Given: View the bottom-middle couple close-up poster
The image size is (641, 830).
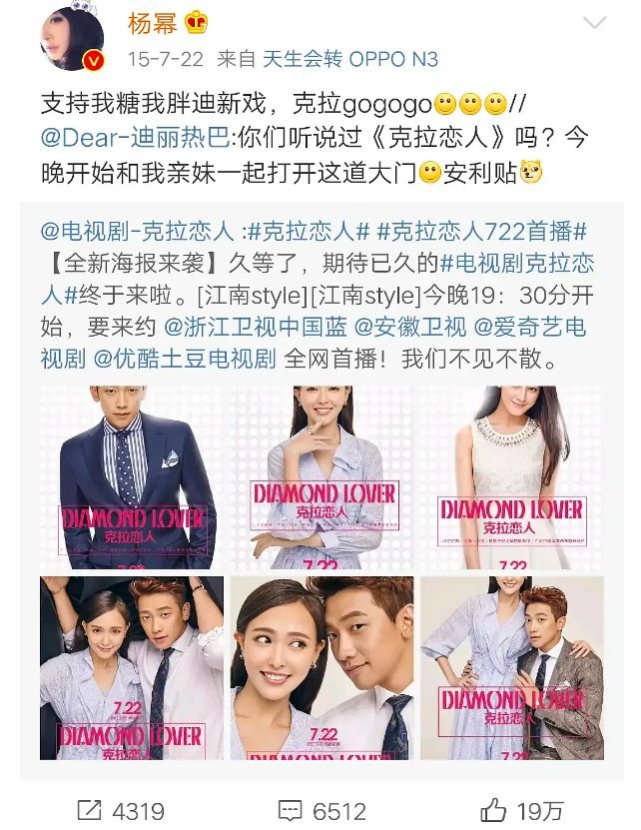Looking at the screenshot, I should [321, 667].
